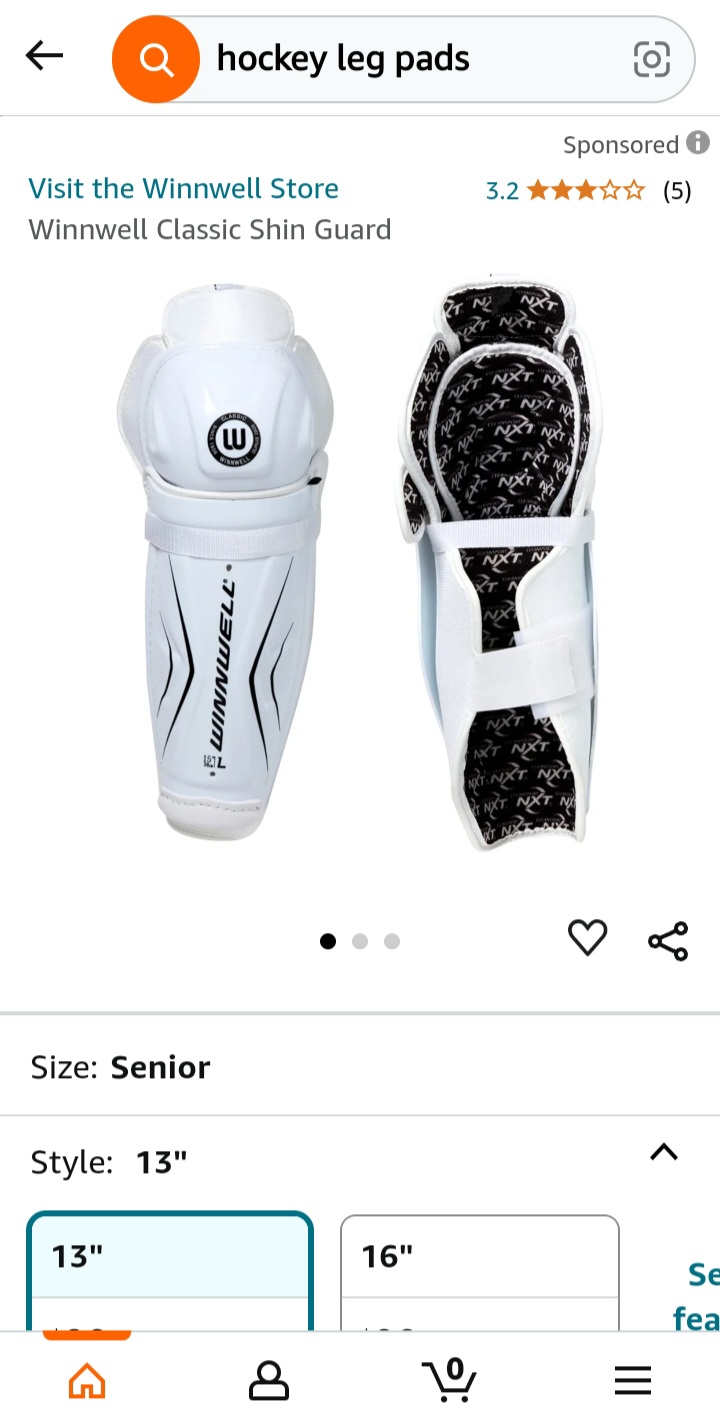The image size is (720, 1423).
Task: Expand the Size: Senior selector
Action: click(160, 1066)
